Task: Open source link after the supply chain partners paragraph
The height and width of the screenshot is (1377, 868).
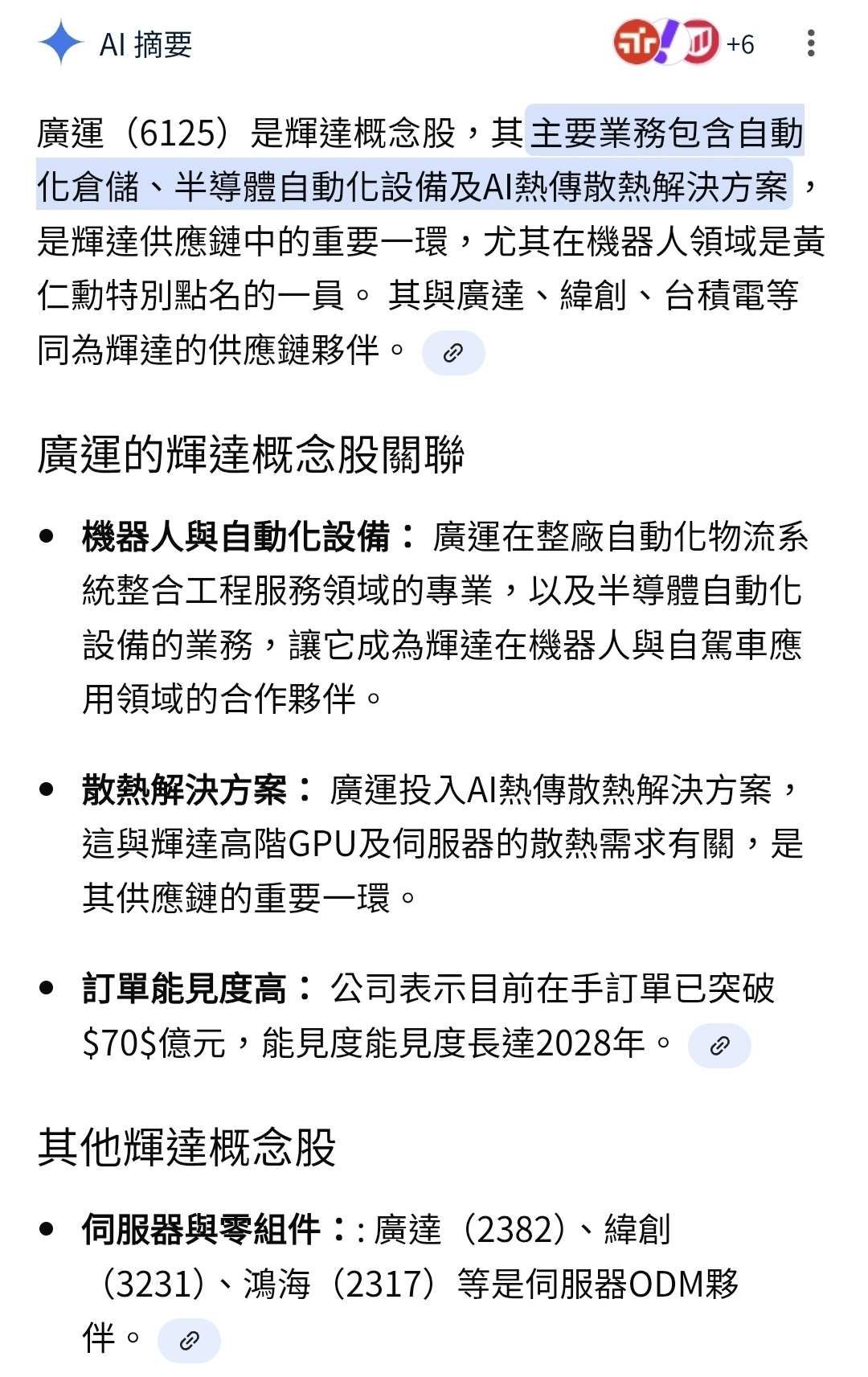Action: click(453, 353)
